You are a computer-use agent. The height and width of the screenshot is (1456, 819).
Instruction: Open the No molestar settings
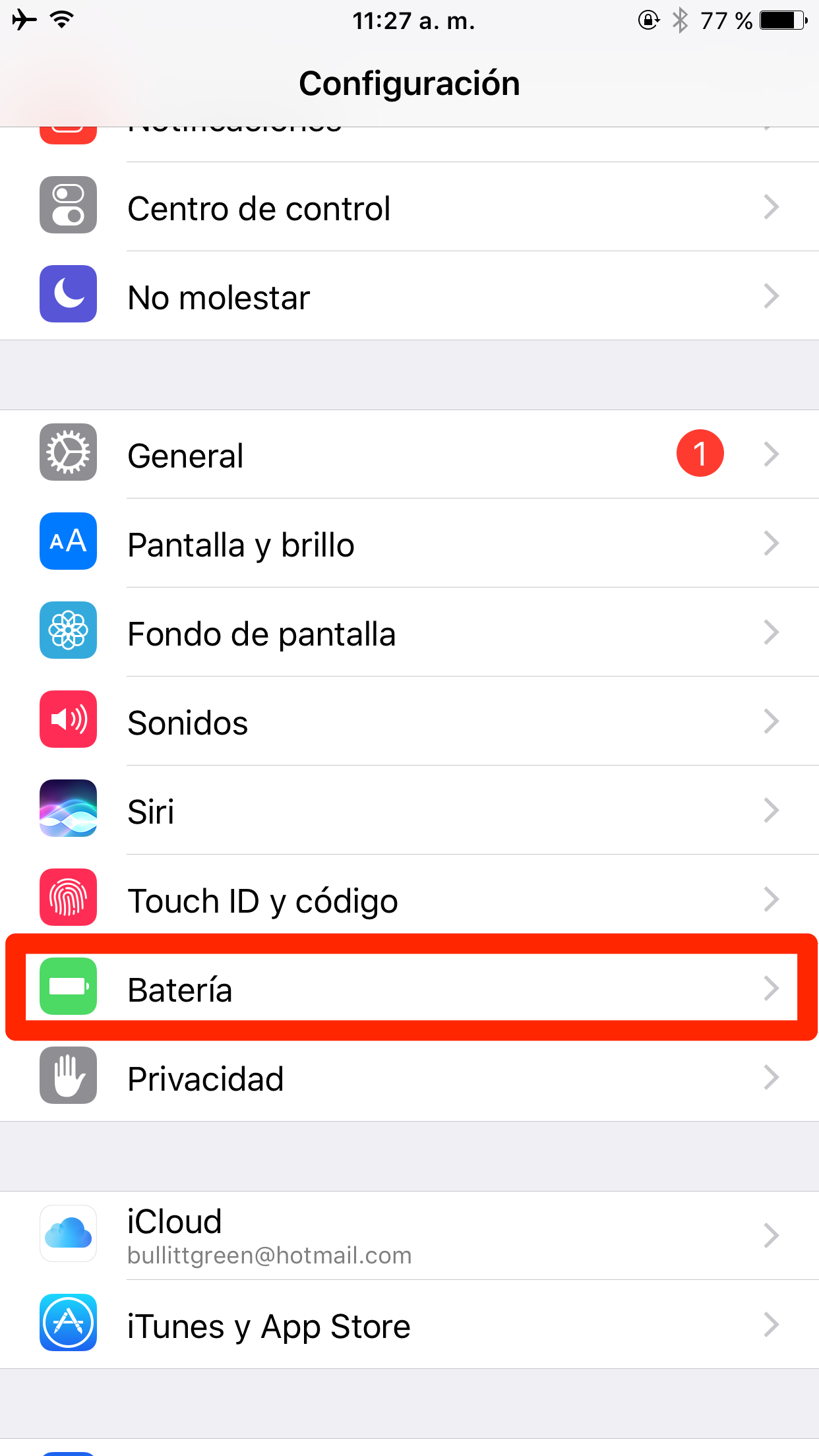[409, 297]
